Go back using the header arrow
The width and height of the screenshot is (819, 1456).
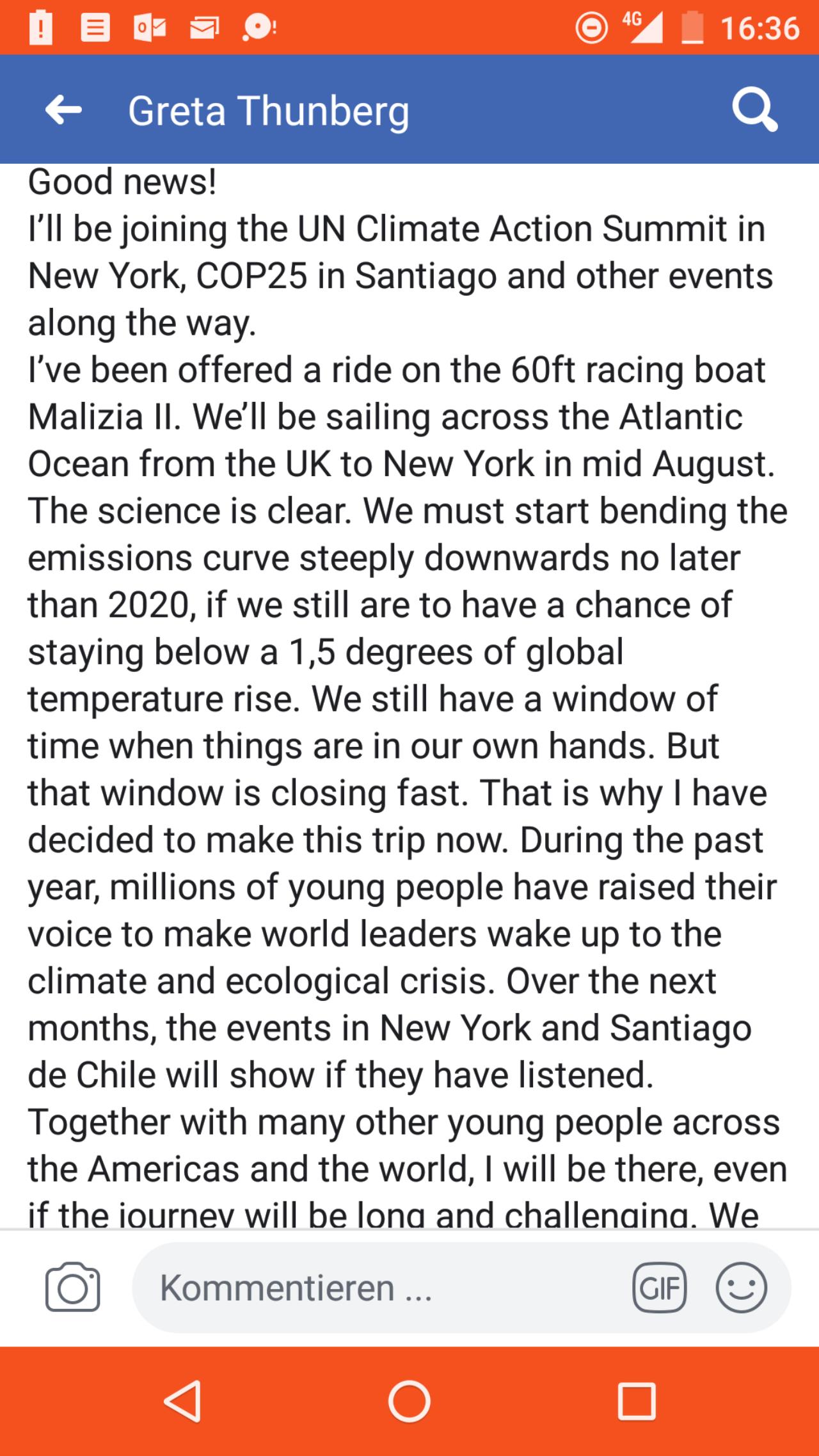[x=63, y=110]
